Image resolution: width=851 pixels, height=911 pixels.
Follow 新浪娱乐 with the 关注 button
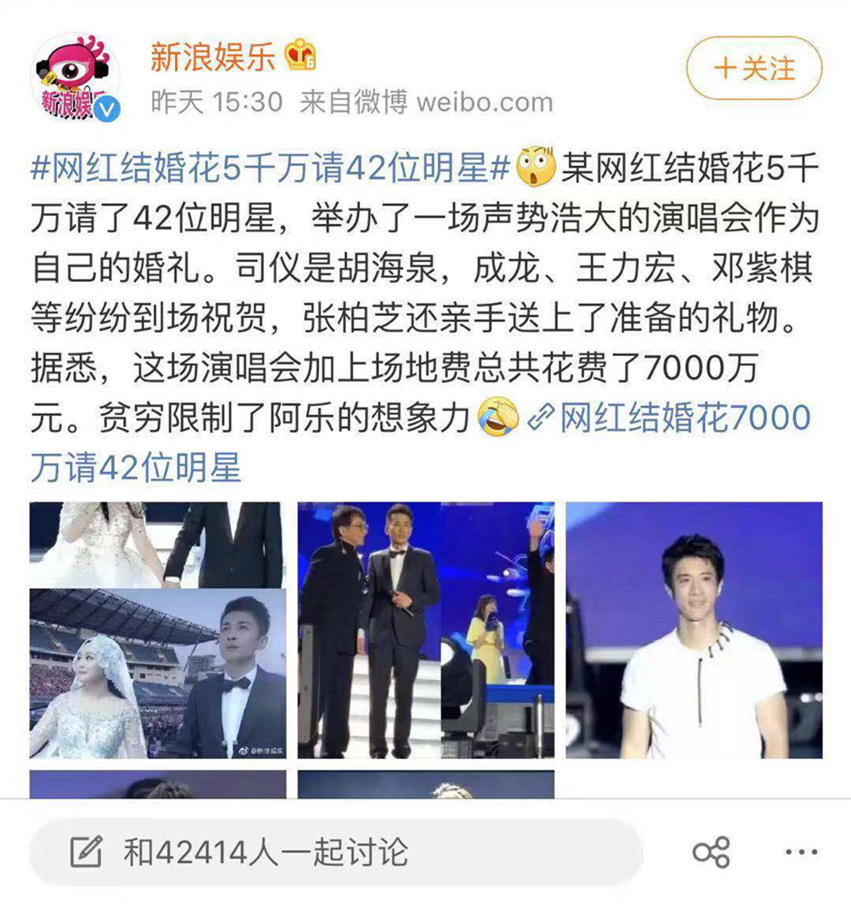[x=754, y=68]
